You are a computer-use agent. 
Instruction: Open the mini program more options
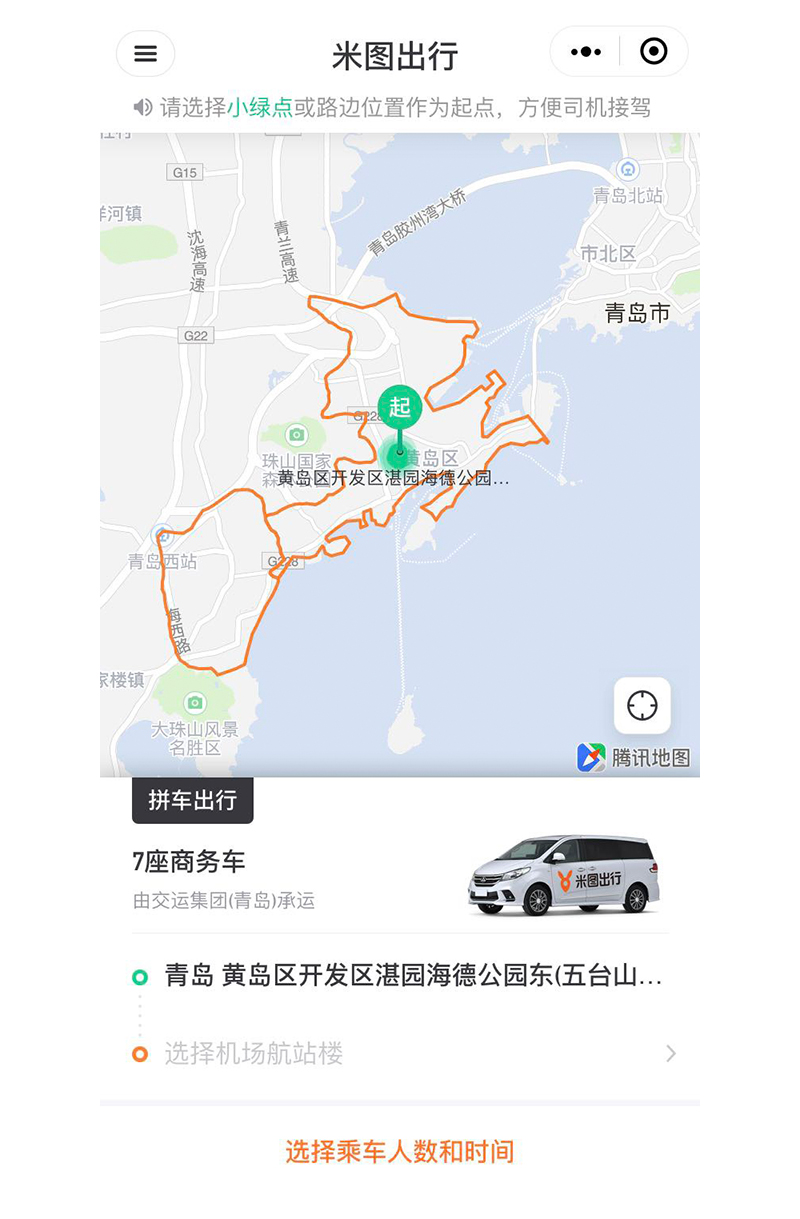(586, 52)
